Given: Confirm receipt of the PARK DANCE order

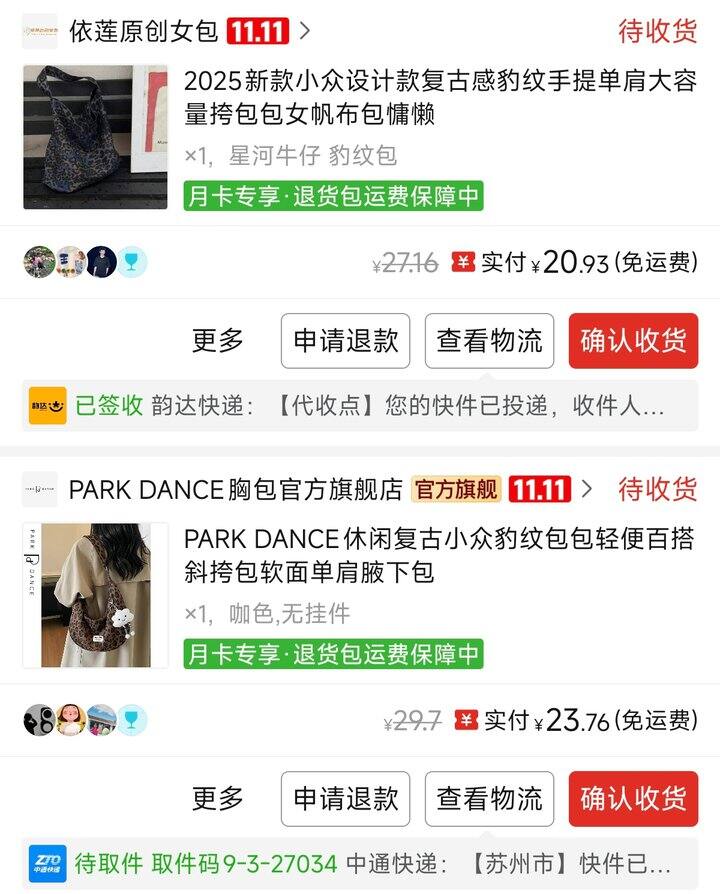Looking at the screenshot, I should click(633, 799).
